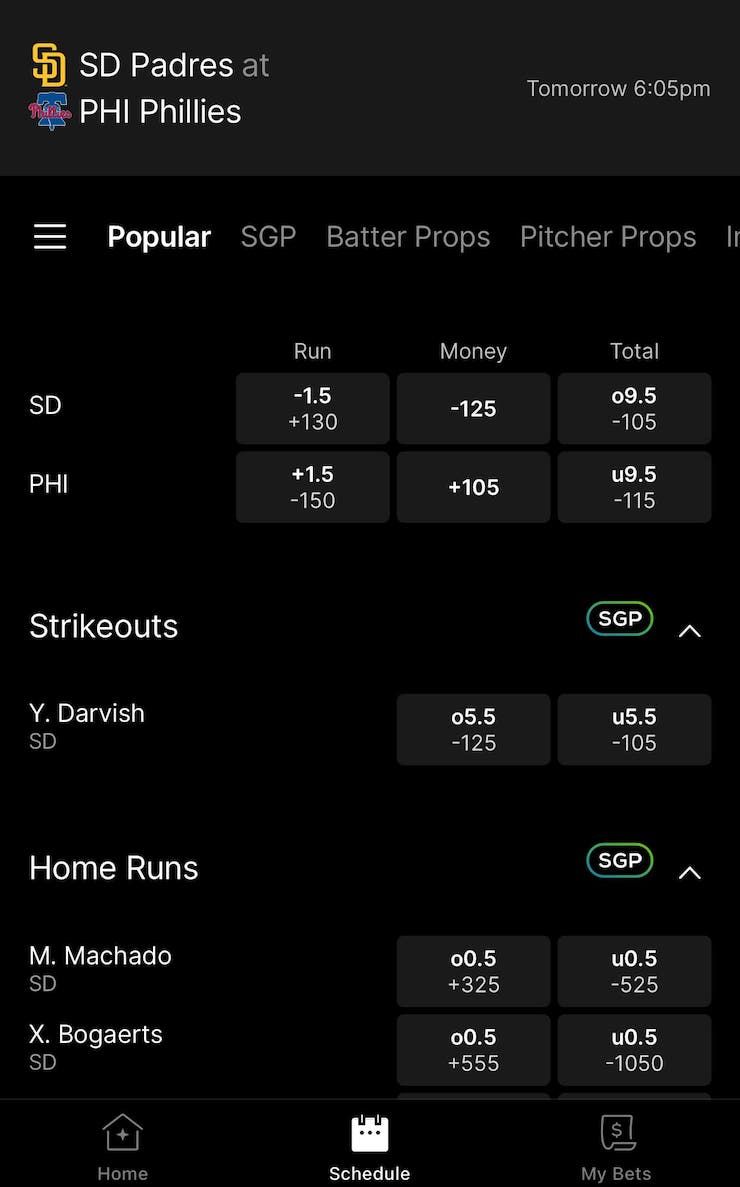Add Darvish over 5.5 strikeouts
The image size is (740, 1187).
tap(473, 730)
